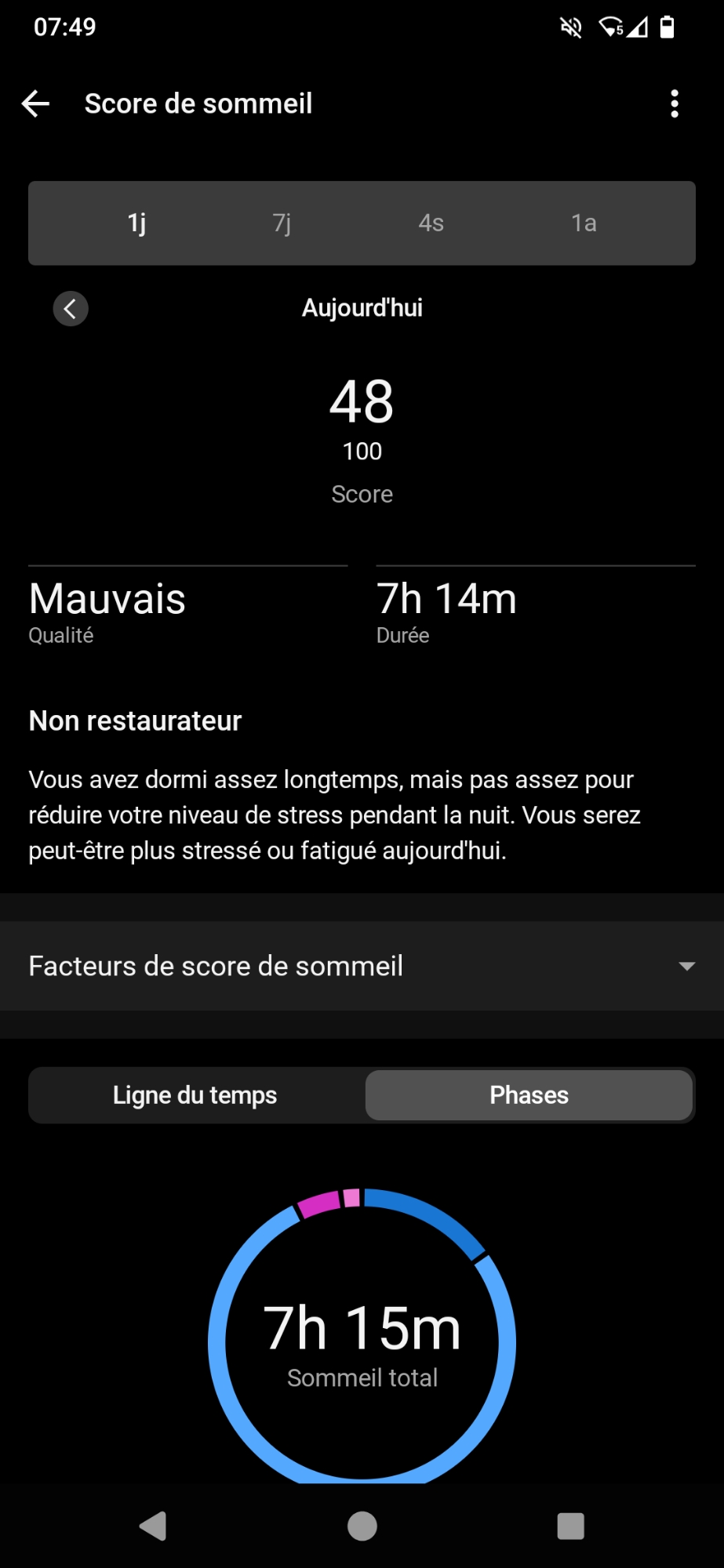The width and height of the screenshot is (724, 1568).
Task: Open the three-dot overflow menu
Action: 675,103
